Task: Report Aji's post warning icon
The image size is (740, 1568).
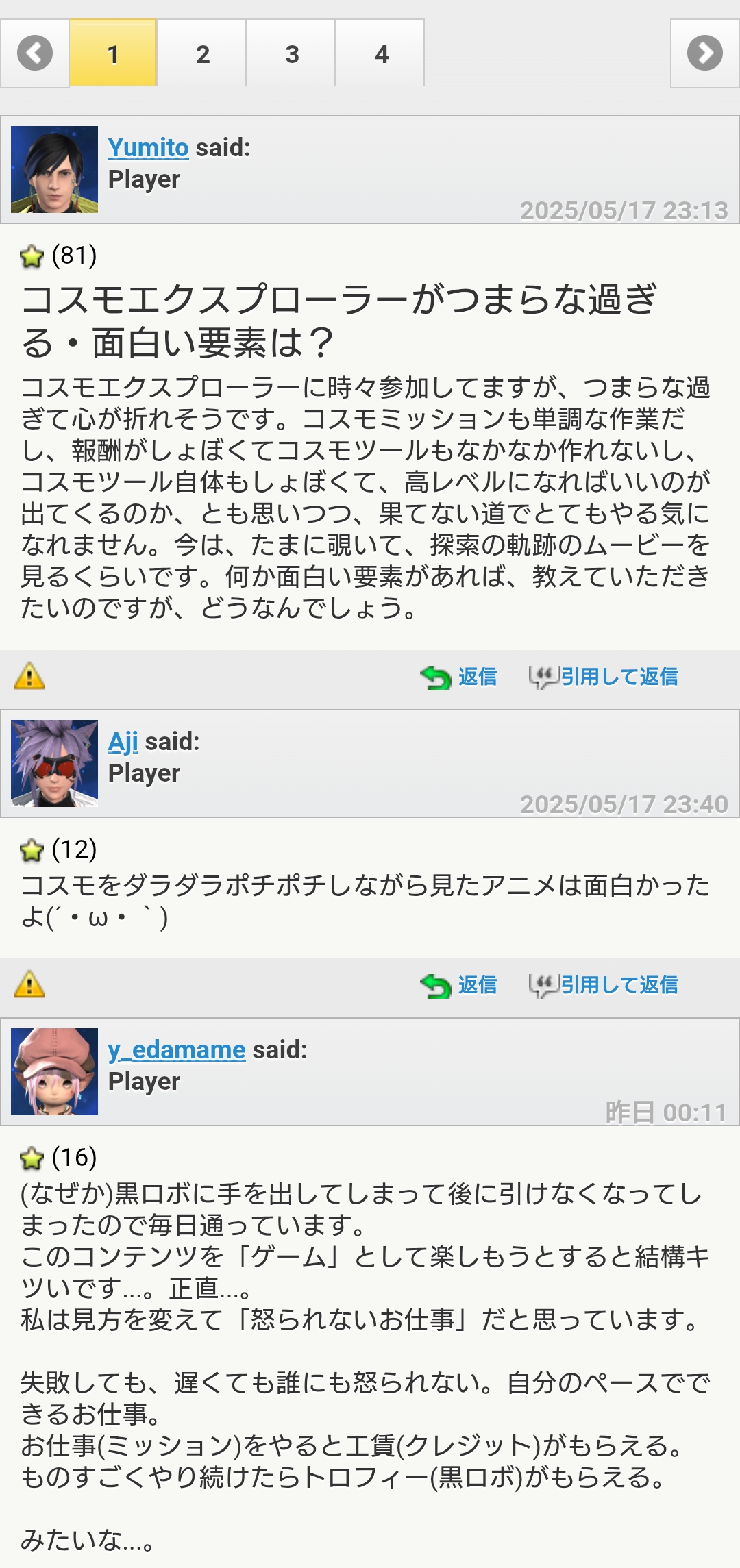Action: 29,984
